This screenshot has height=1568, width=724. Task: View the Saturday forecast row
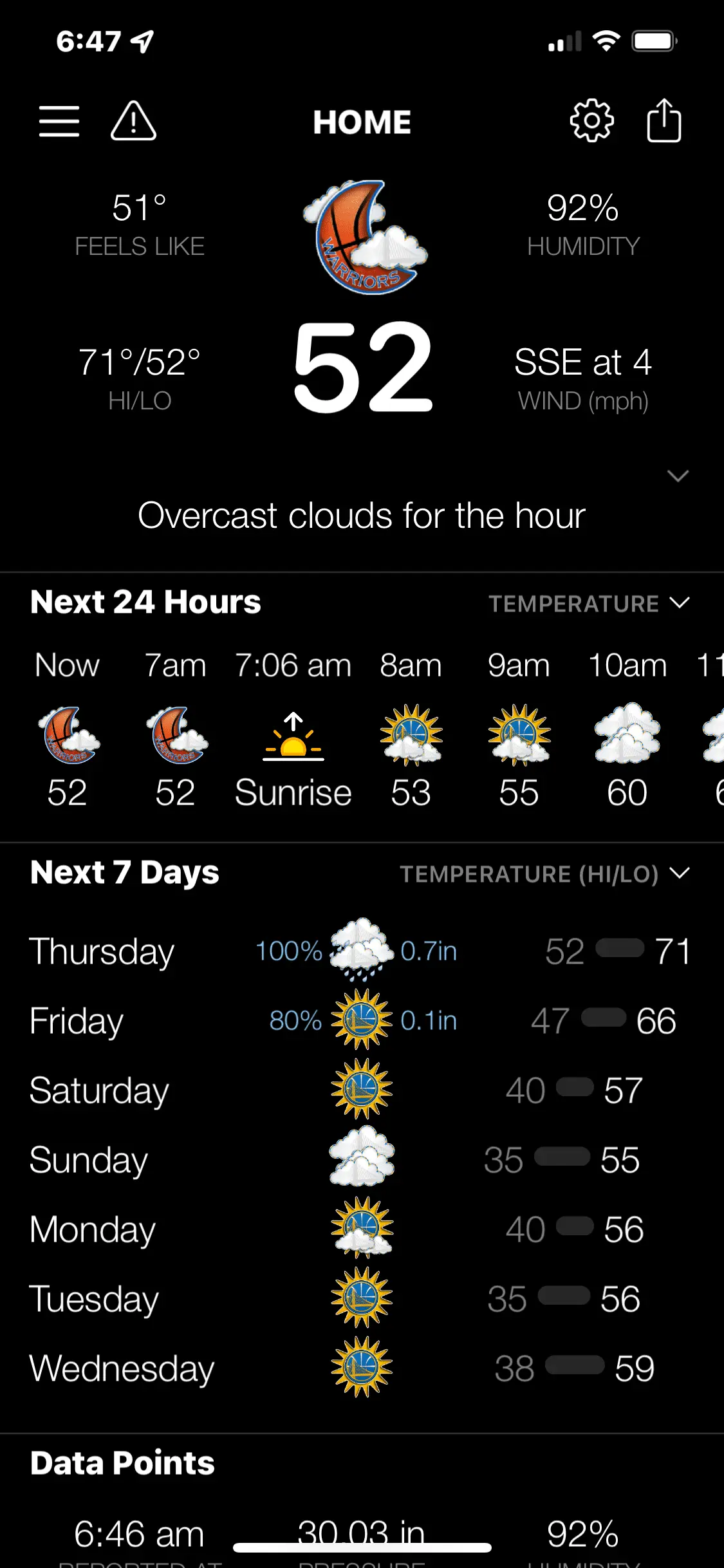tap(360, 1090)
